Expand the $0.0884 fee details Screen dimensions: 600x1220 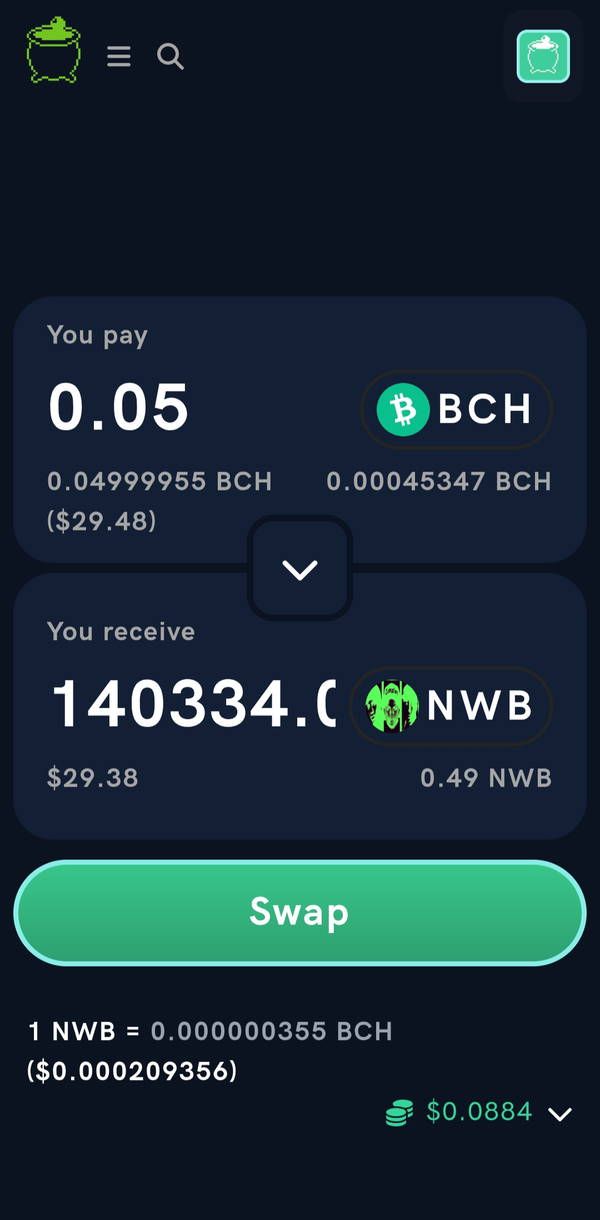tap(479, 1112)
